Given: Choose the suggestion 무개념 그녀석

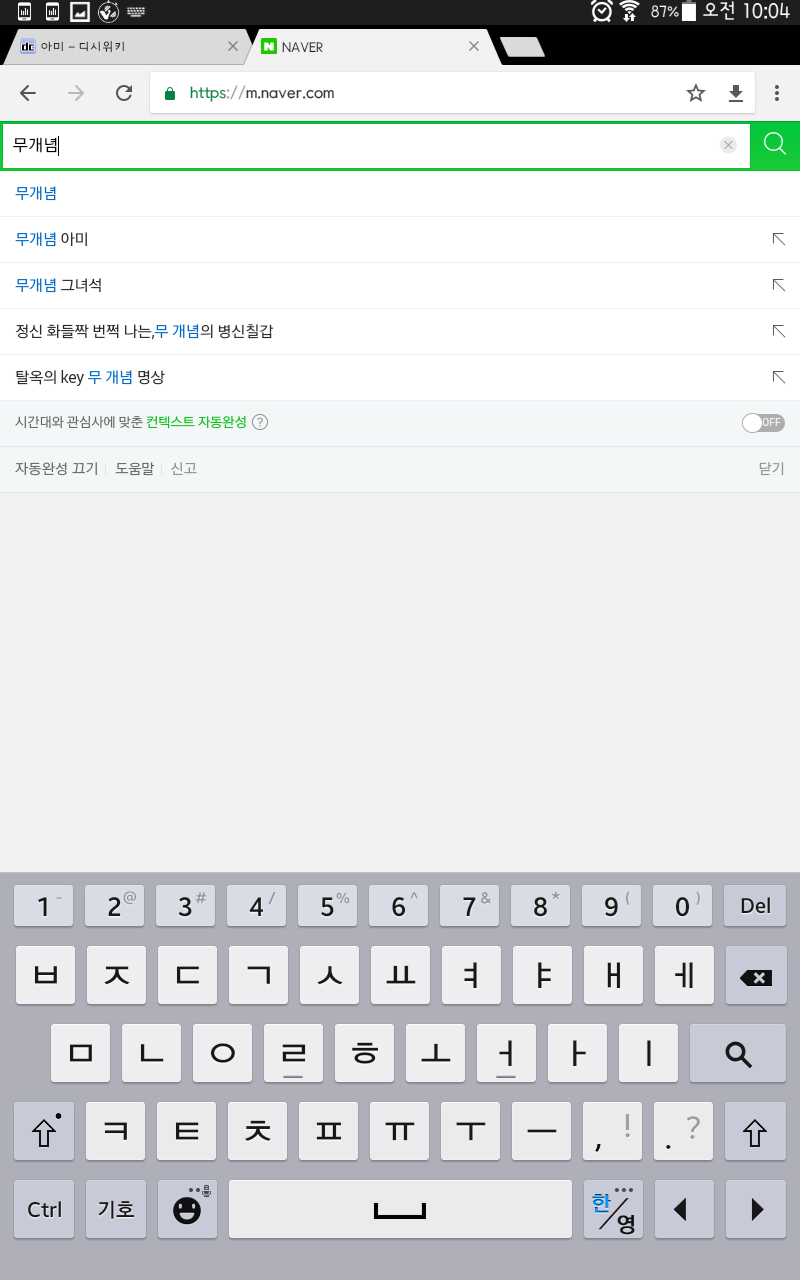Looking at the screenshot, I should click(x=59, y=285).
